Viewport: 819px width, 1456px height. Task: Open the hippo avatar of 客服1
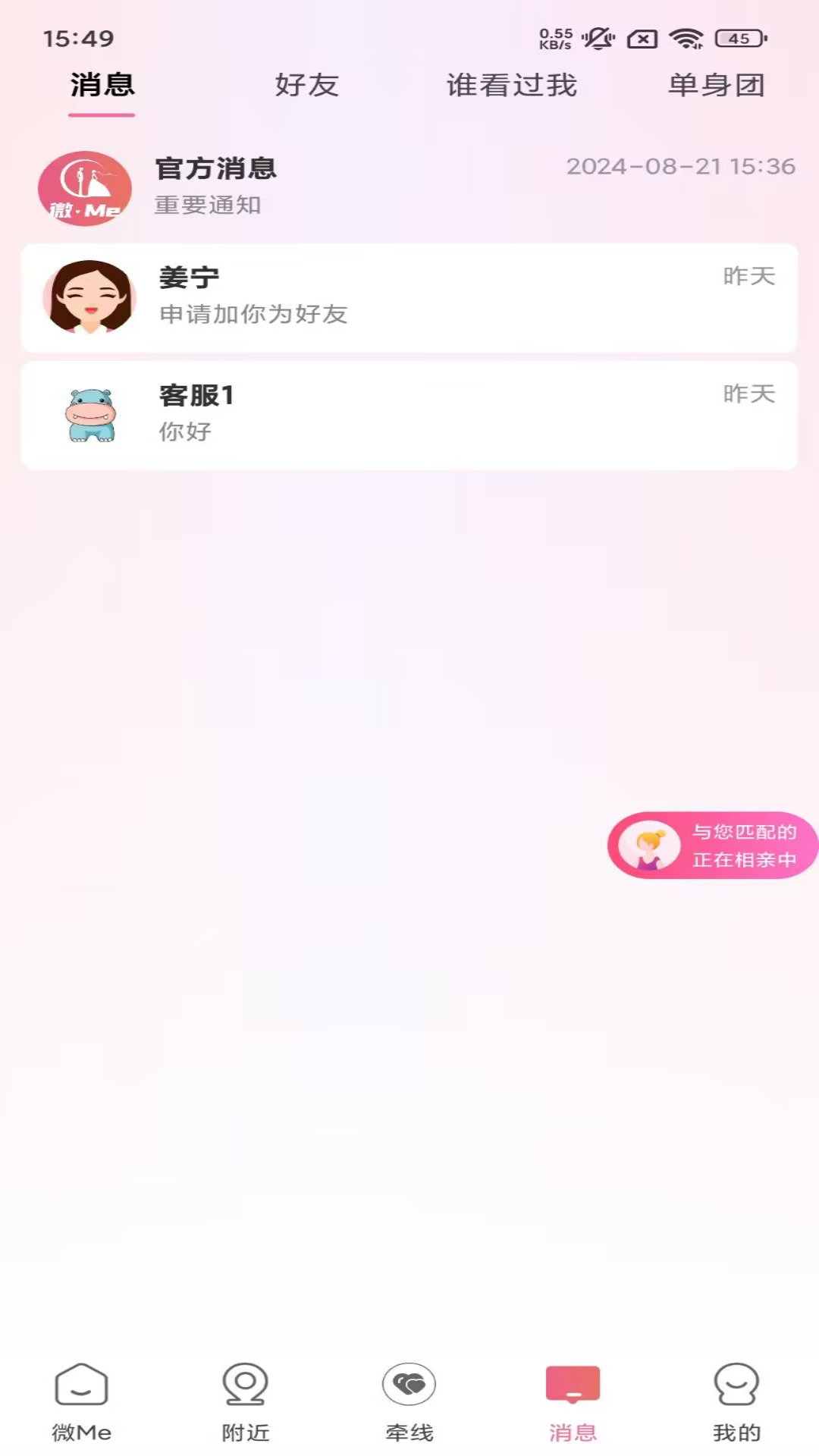(89, 414)
